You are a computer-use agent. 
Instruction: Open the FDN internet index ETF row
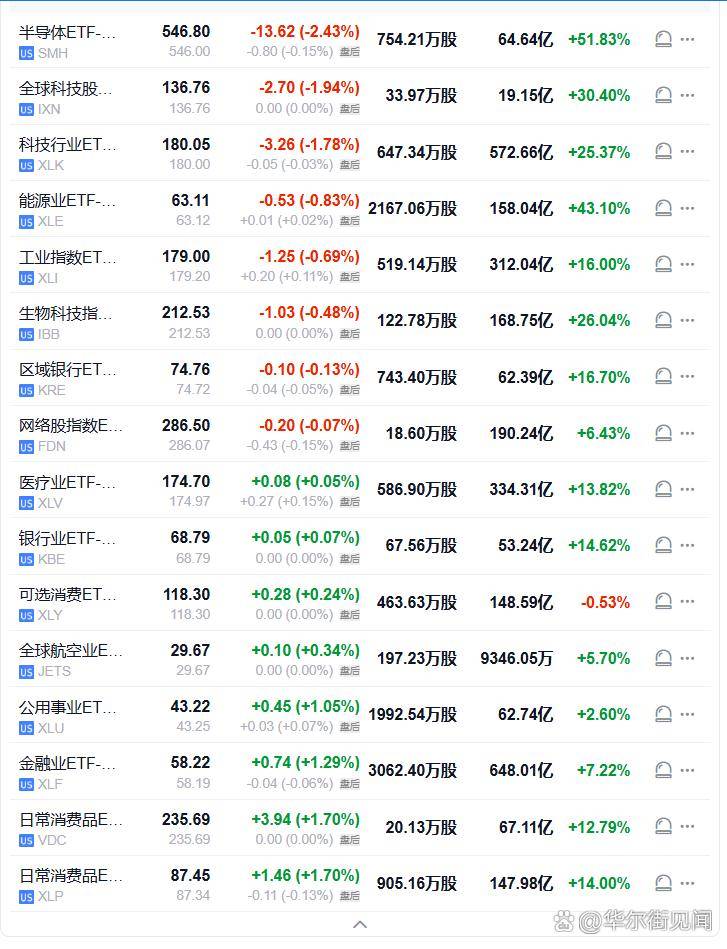coord(360,434)
